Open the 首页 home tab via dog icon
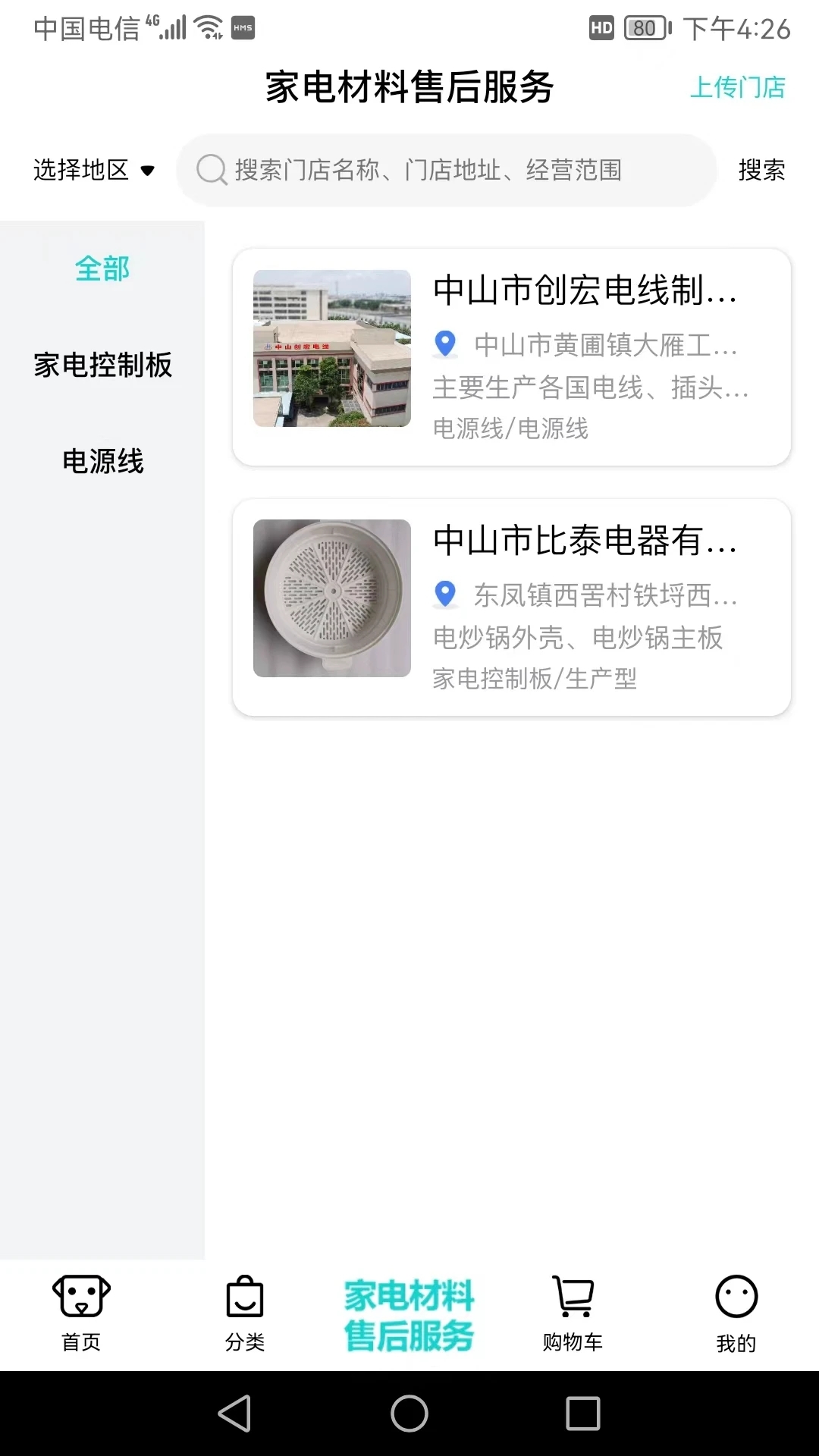This screenshot has width=819, height=1456. click(x=80, y=1298)
